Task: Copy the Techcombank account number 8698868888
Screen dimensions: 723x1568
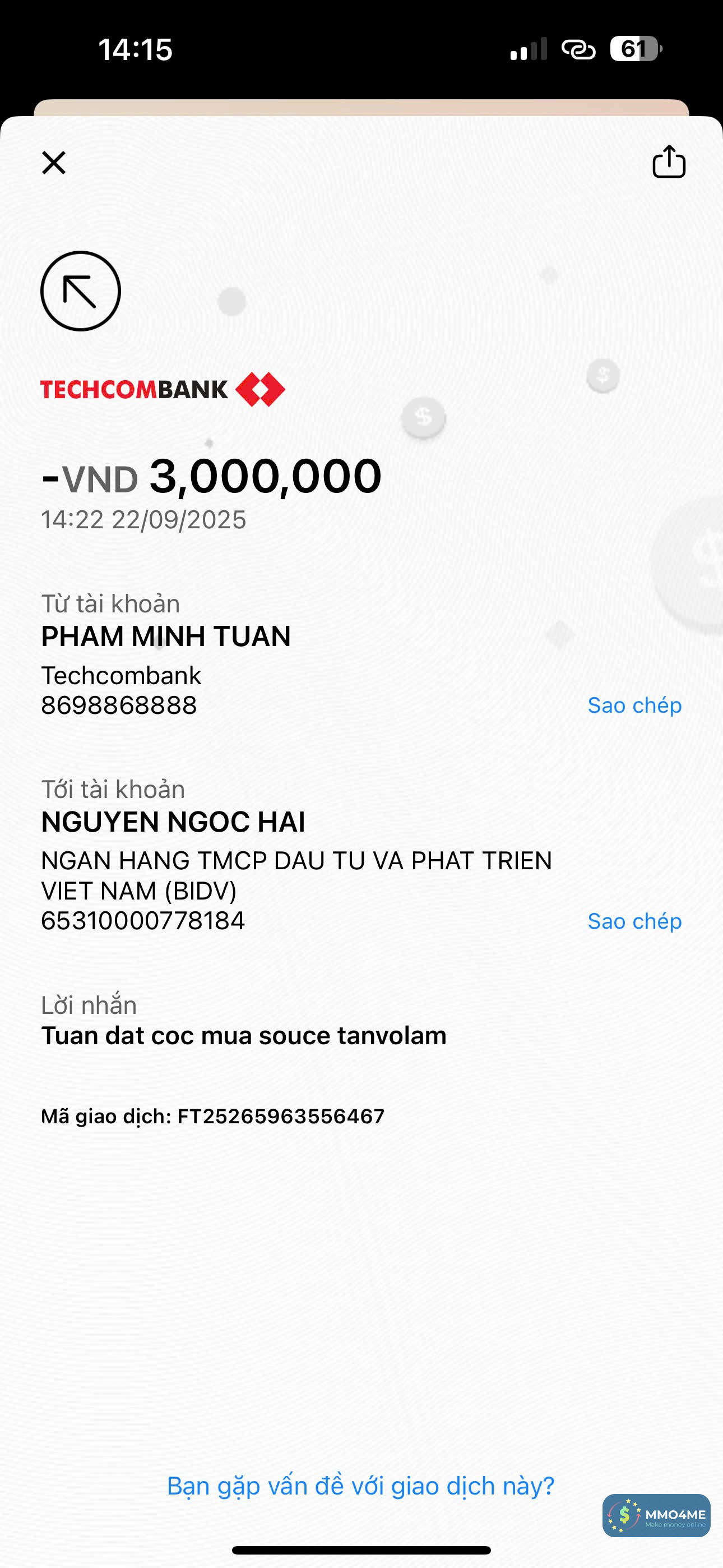Action: pos(634,705)
